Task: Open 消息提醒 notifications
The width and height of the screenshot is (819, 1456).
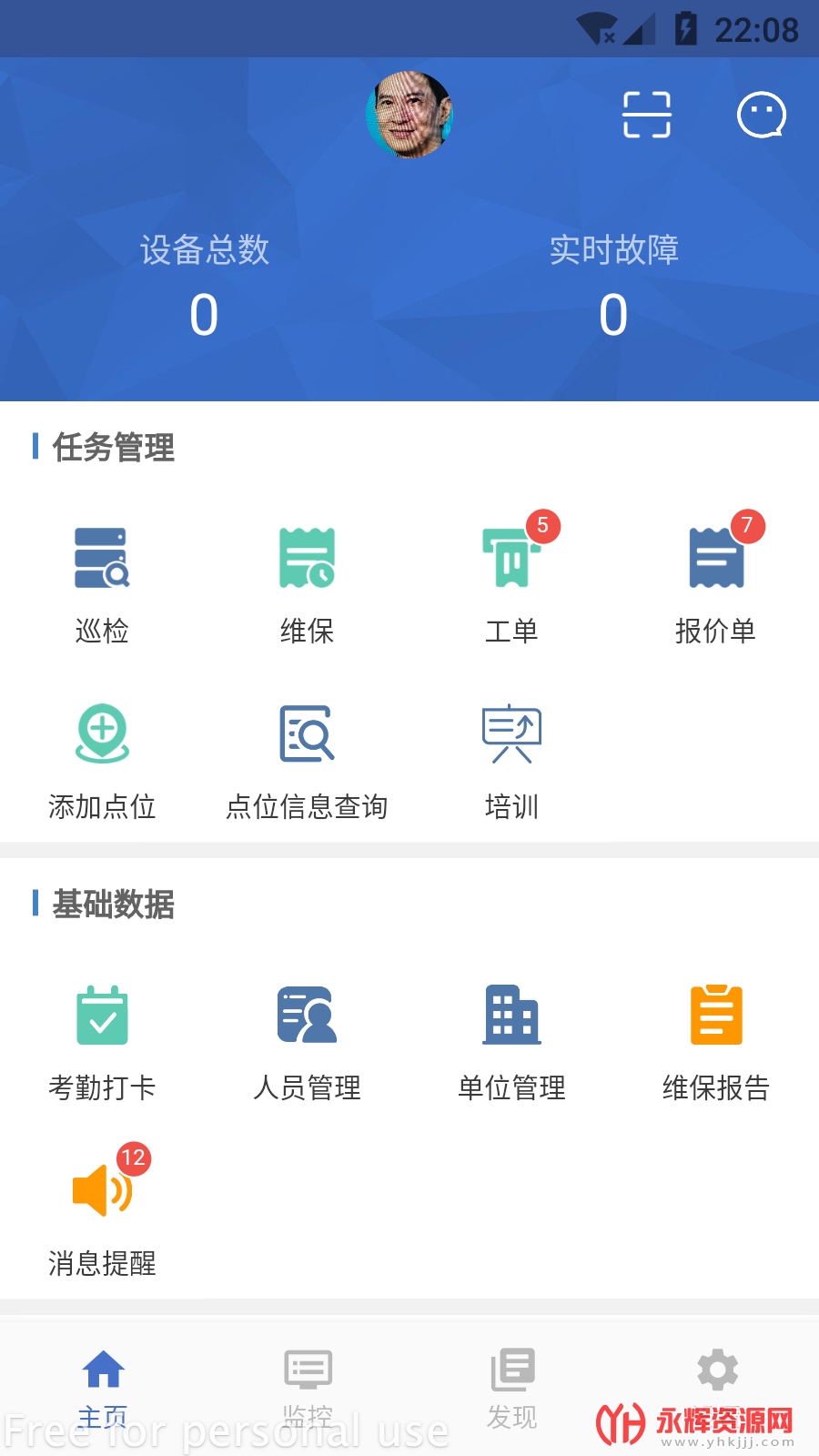Action: pos(102,1215)
